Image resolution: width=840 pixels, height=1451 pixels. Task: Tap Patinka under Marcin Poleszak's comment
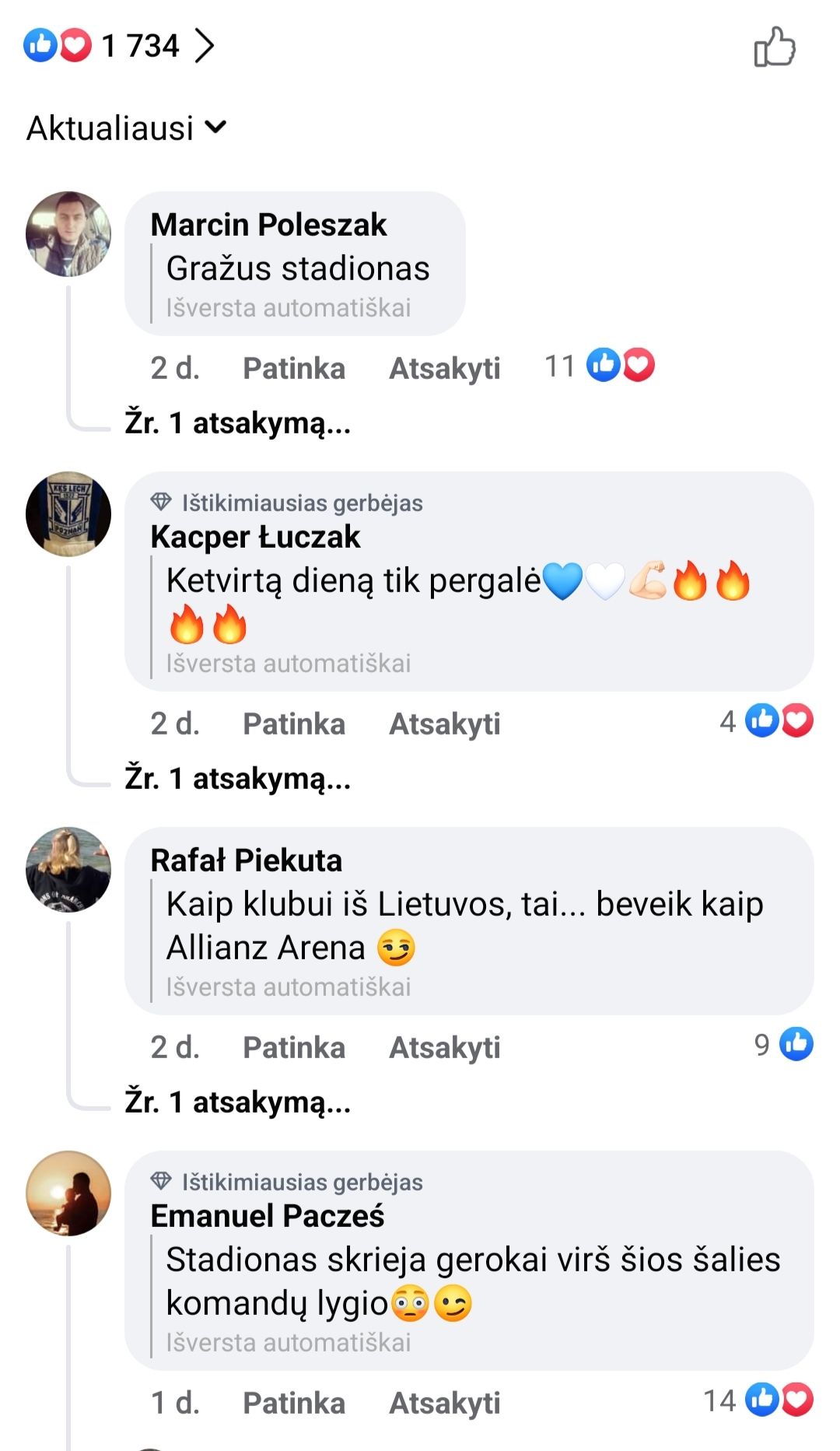(x=293, y=368)
